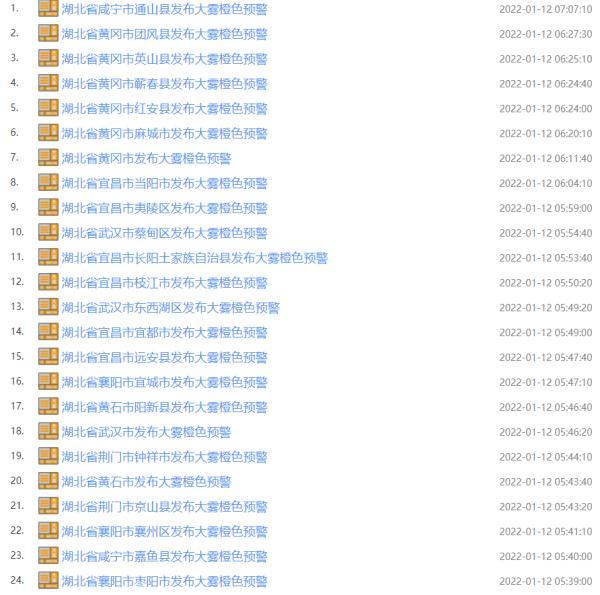Image resolution: width=600 pixels, height=595 pixels.
Task: Open the 咸宁市通山县 fog warning link
Action: tap(164, 9)
